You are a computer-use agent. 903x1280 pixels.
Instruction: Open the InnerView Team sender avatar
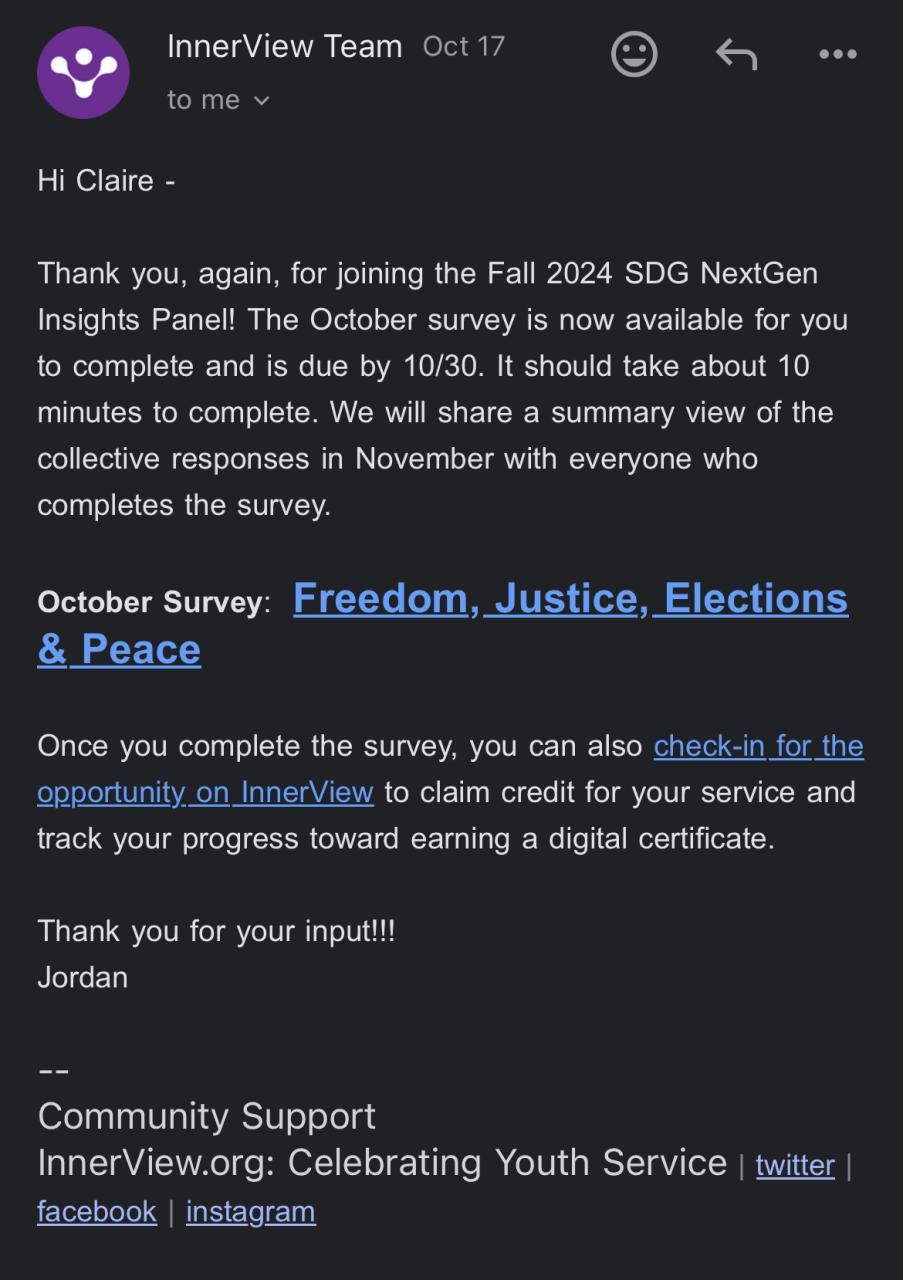(83, 72)
